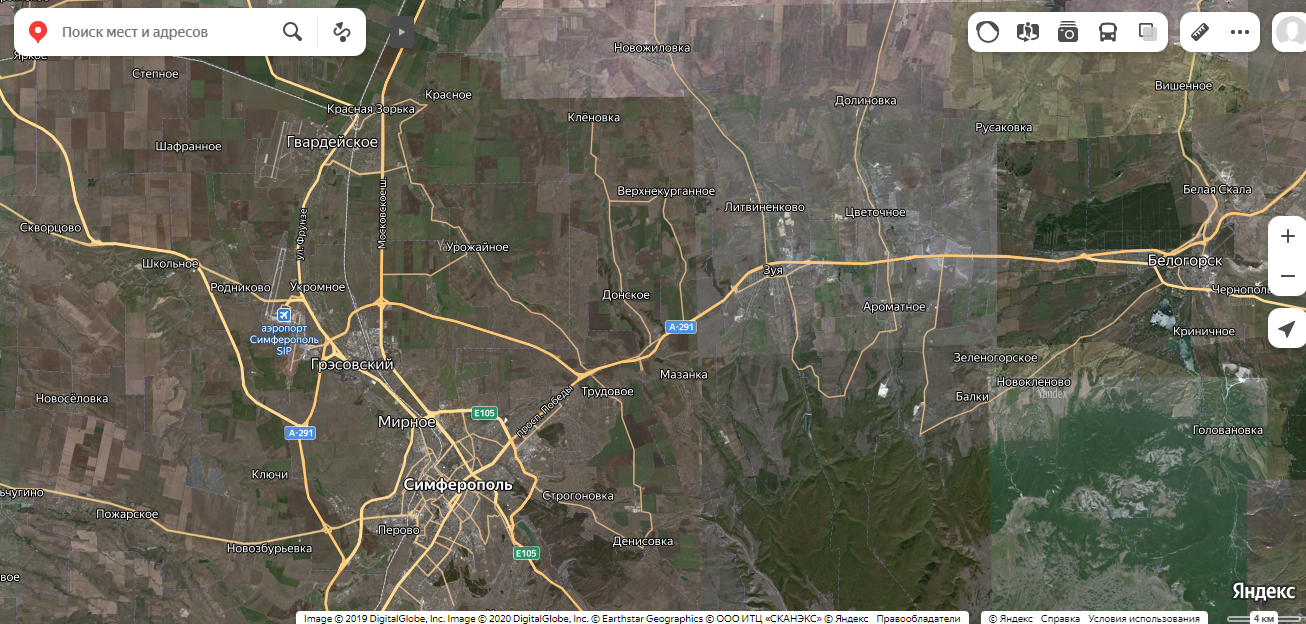Open the map layers switcher
Image resolution: width=1306 pixels, height=624 pixels.
(x=1148, y=32)
